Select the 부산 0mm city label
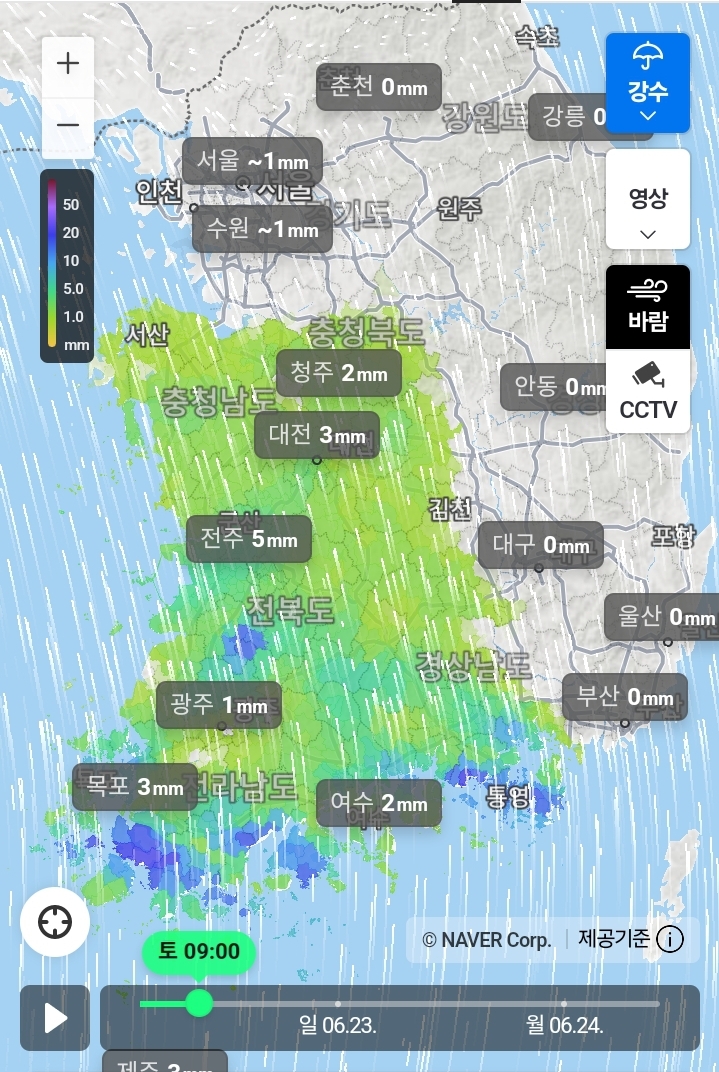 pos(625,697)
